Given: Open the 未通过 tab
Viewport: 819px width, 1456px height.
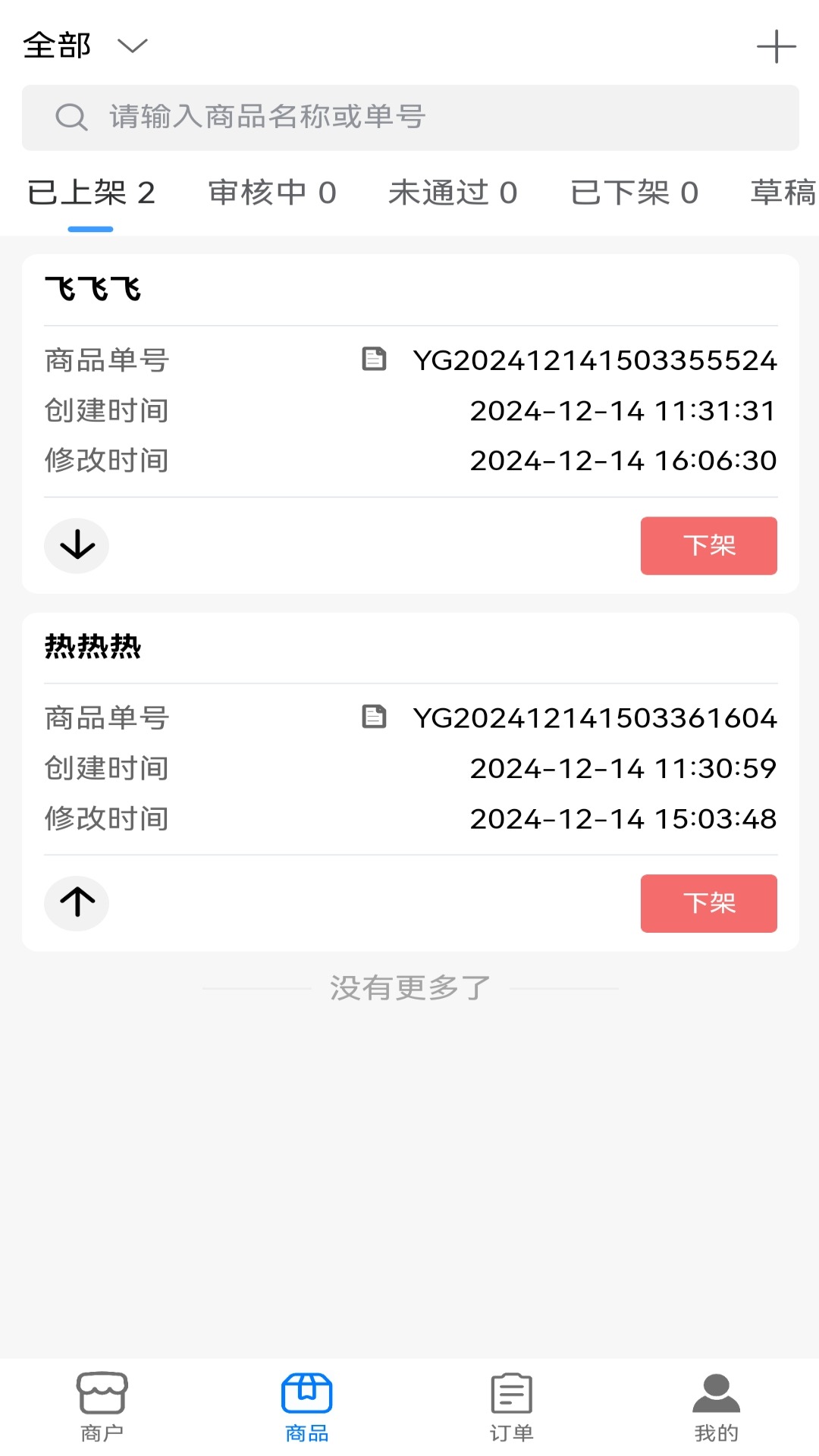Looking at the screenshot, I should [x=453, y=193].
